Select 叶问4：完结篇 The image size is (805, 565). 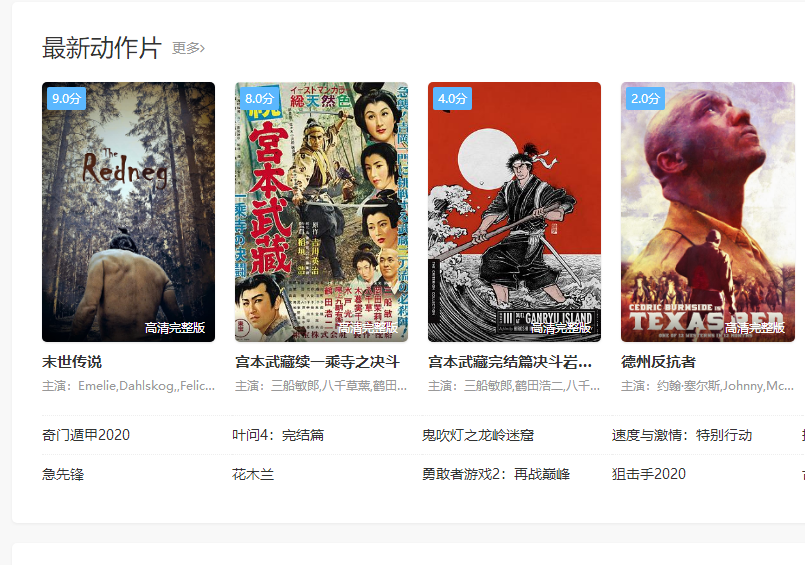click(x=278, y=435)
